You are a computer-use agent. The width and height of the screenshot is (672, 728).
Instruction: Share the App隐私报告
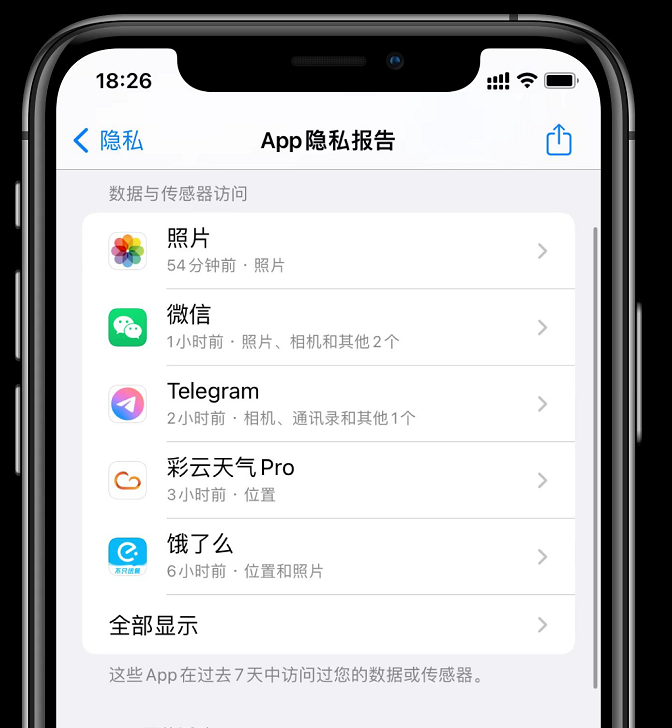tap(558, 140)
